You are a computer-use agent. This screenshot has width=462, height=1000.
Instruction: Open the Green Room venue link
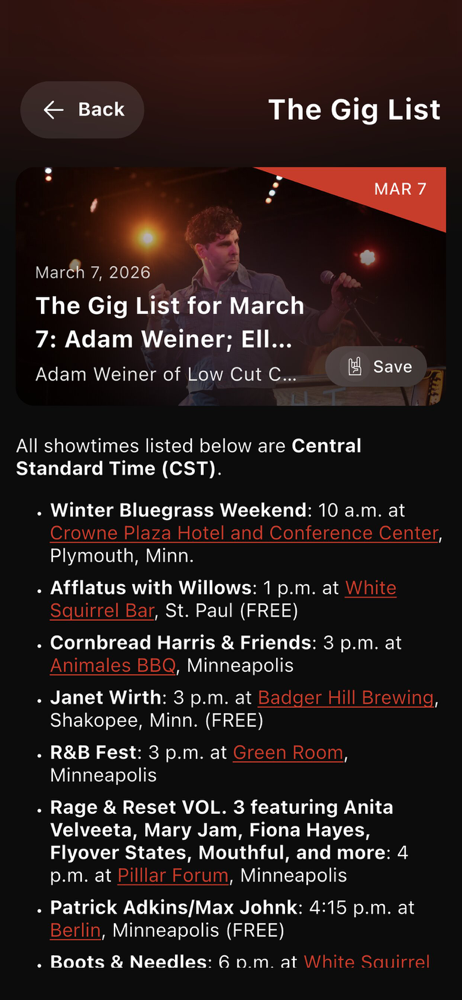tap(288, 753)
